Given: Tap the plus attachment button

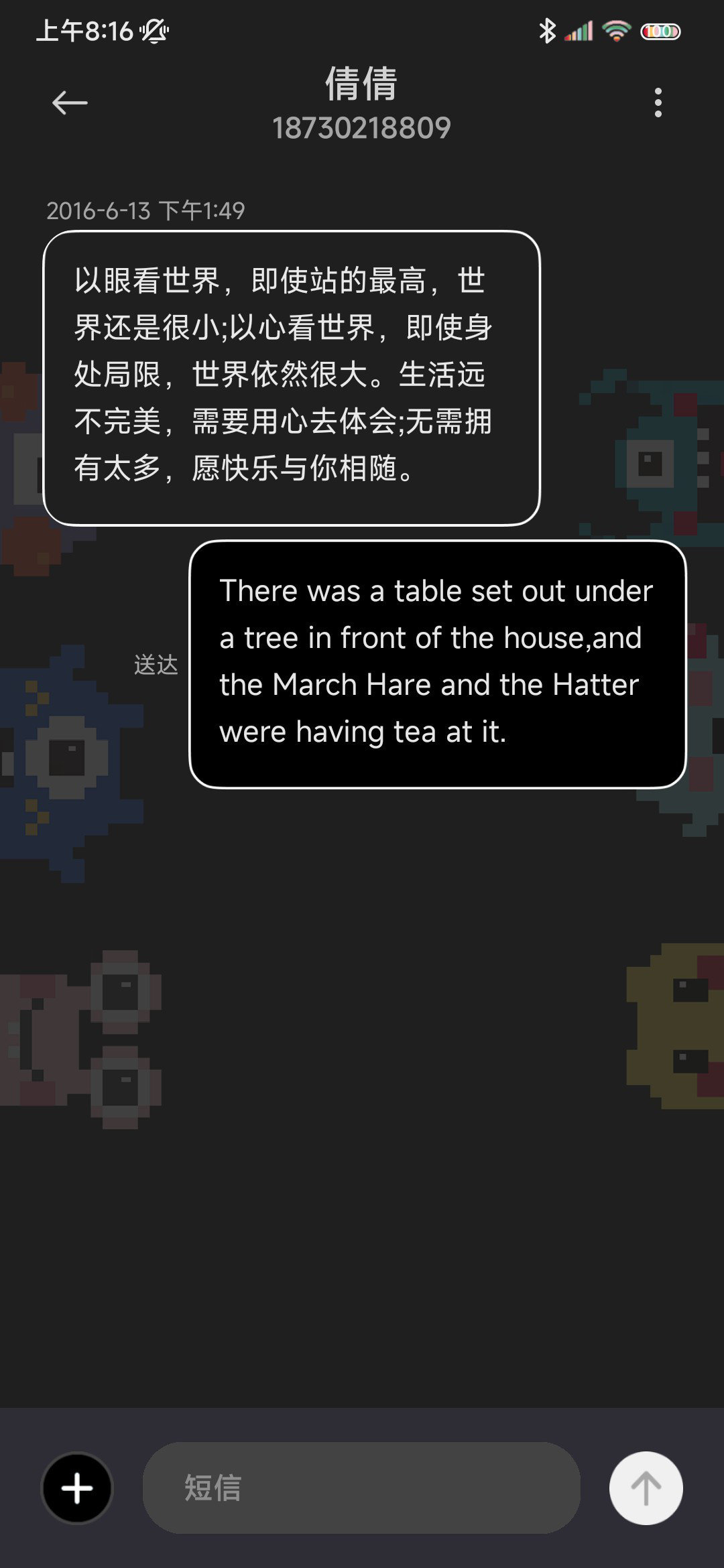Looking at the screenshot, I should click(77, 1488).
